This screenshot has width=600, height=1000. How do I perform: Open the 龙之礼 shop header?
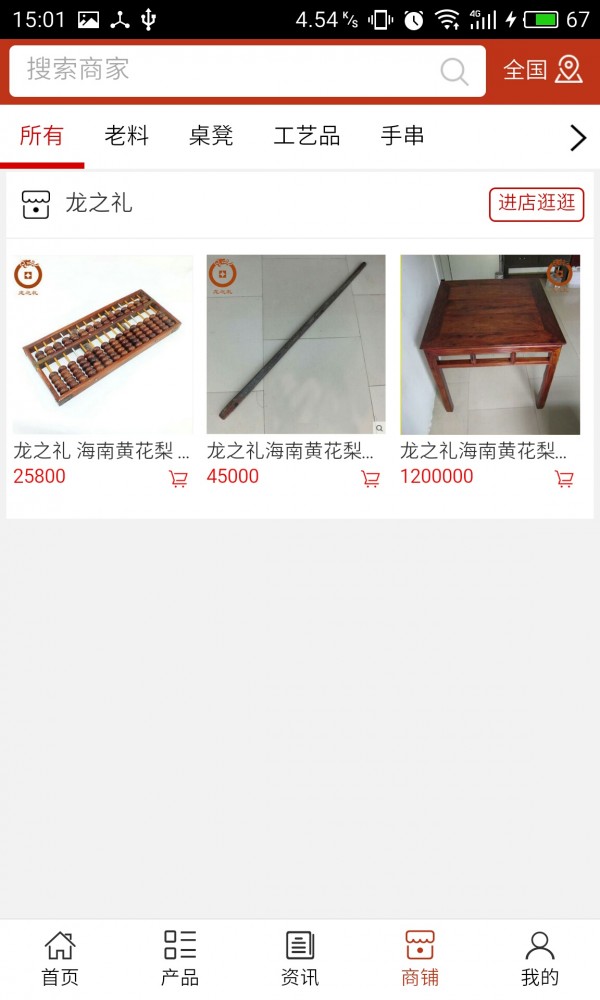point(98,204)
